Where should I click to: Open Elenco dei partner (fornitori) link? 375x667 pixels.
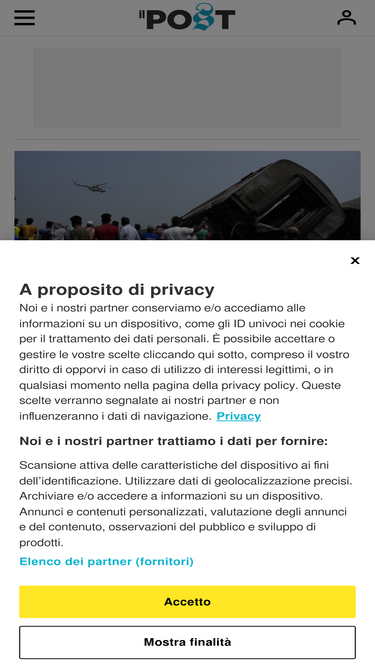click(x=106, y=562)
